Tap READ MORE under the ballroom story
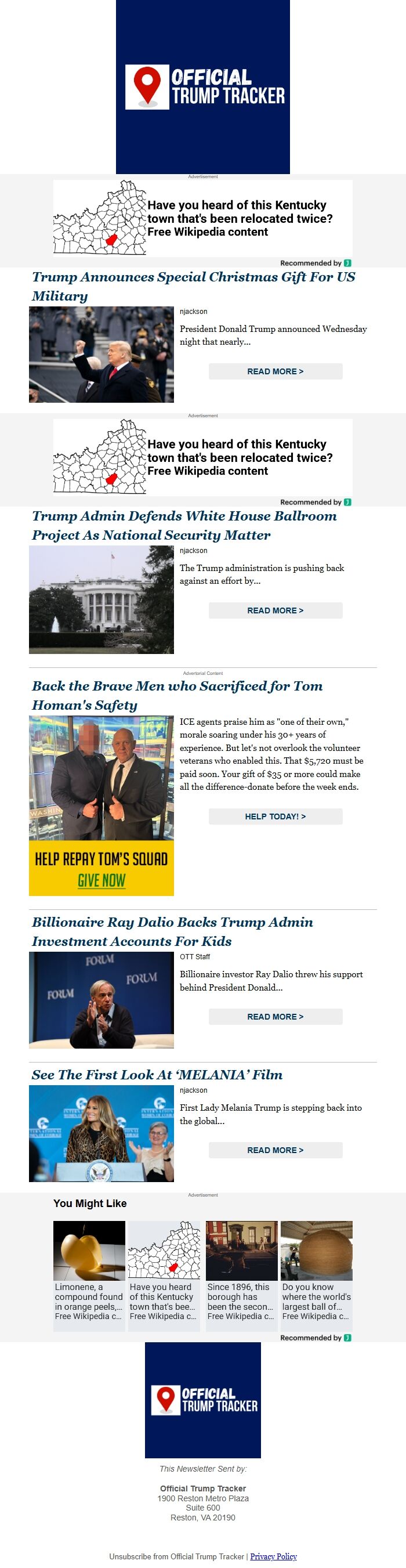Image resolution: width=406 pixels, height=1568 pixels. (275, 610)
